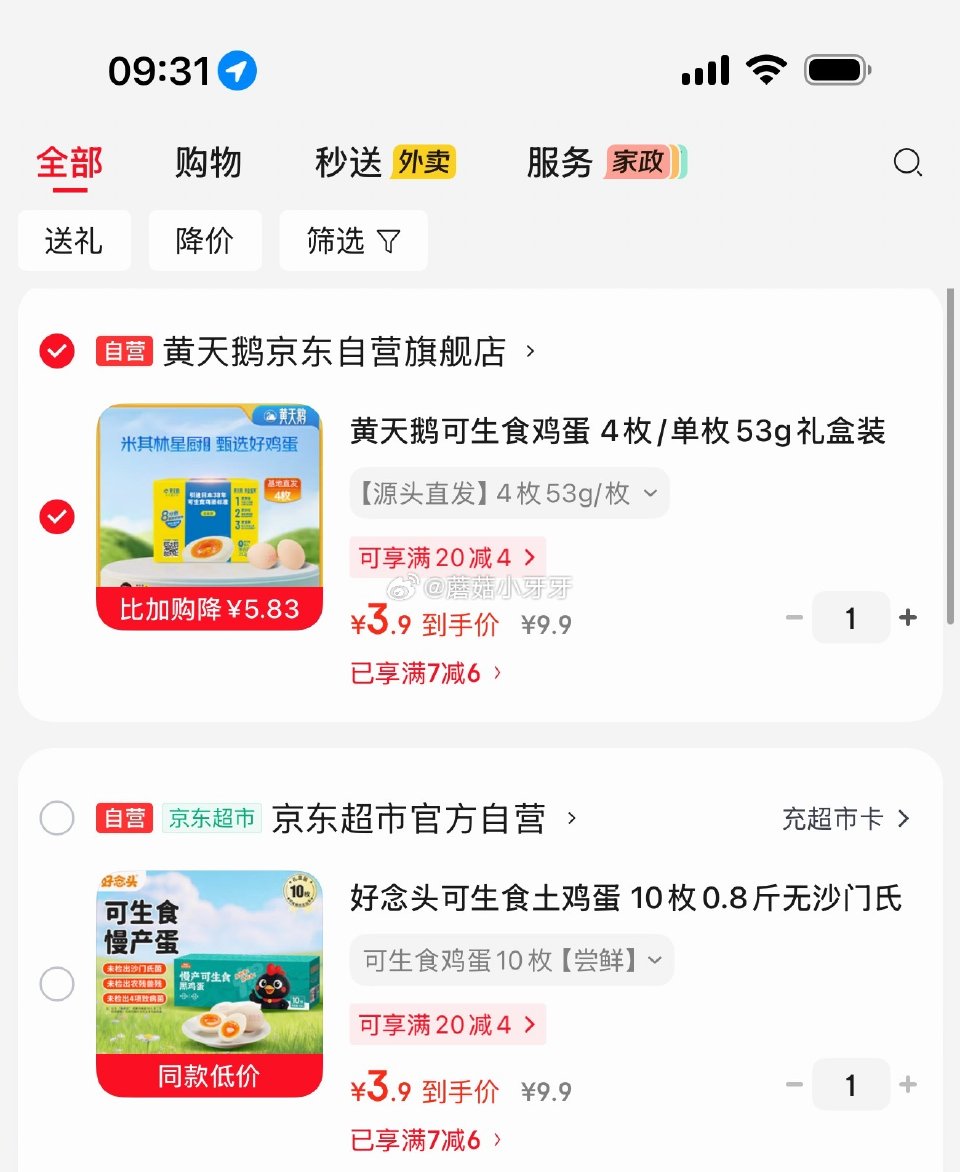Expand the 可生食鸡蛋10枚尝鲜 spec selector
The height and width of the screenshot is (1172, 960).
[511, 959]
